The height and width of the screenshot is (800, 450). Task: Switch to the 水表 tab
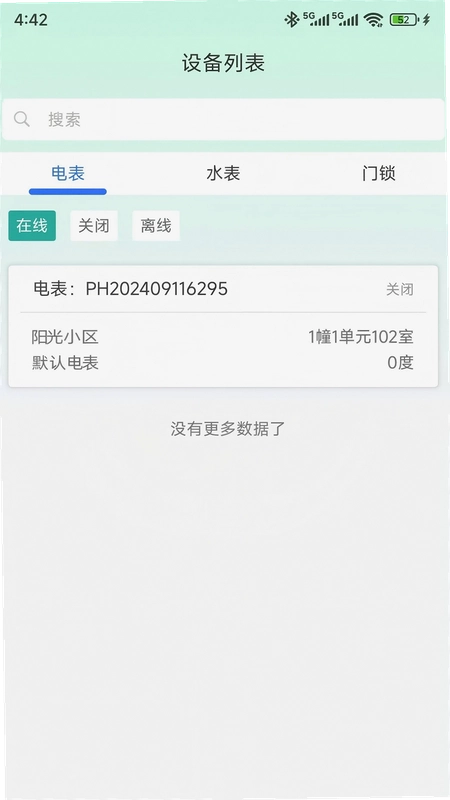point(223,173)
